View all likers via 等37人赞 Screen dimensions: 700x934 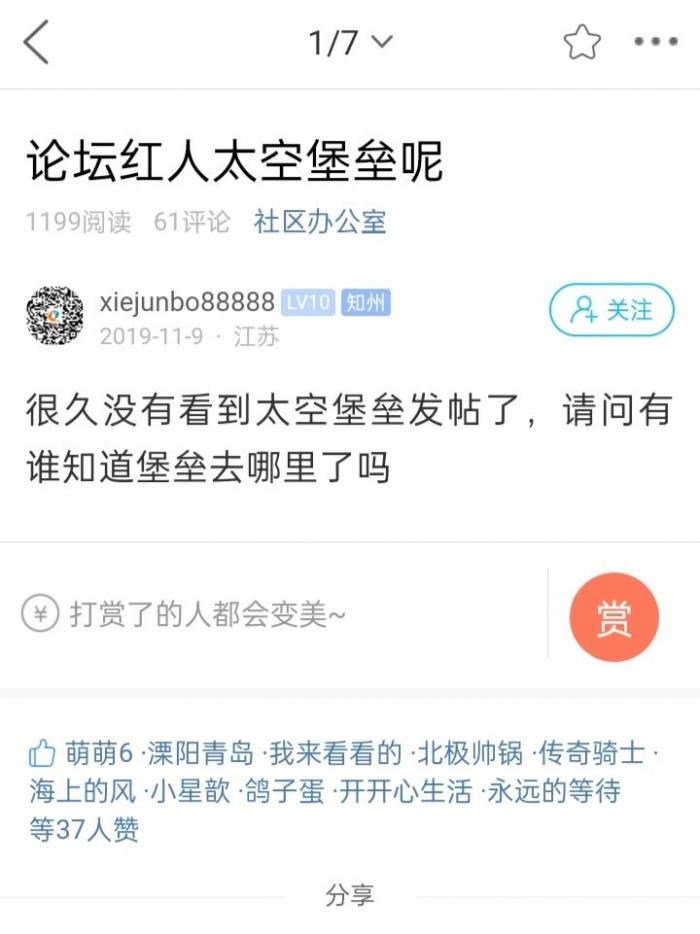pyautogui.click(x=84, y=830)
